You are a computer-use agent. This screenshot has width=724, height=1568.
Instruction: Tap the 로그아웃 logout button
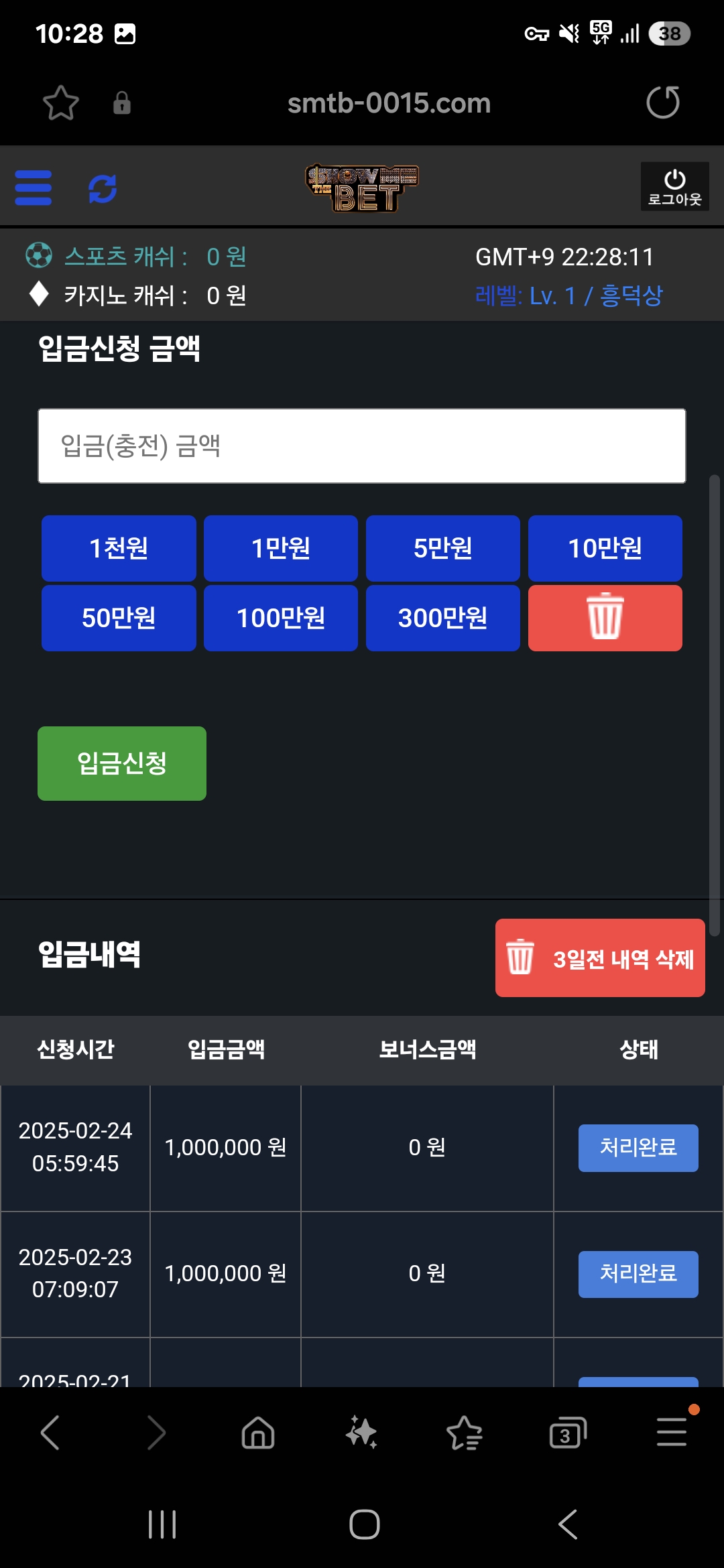tap(674, 186)
